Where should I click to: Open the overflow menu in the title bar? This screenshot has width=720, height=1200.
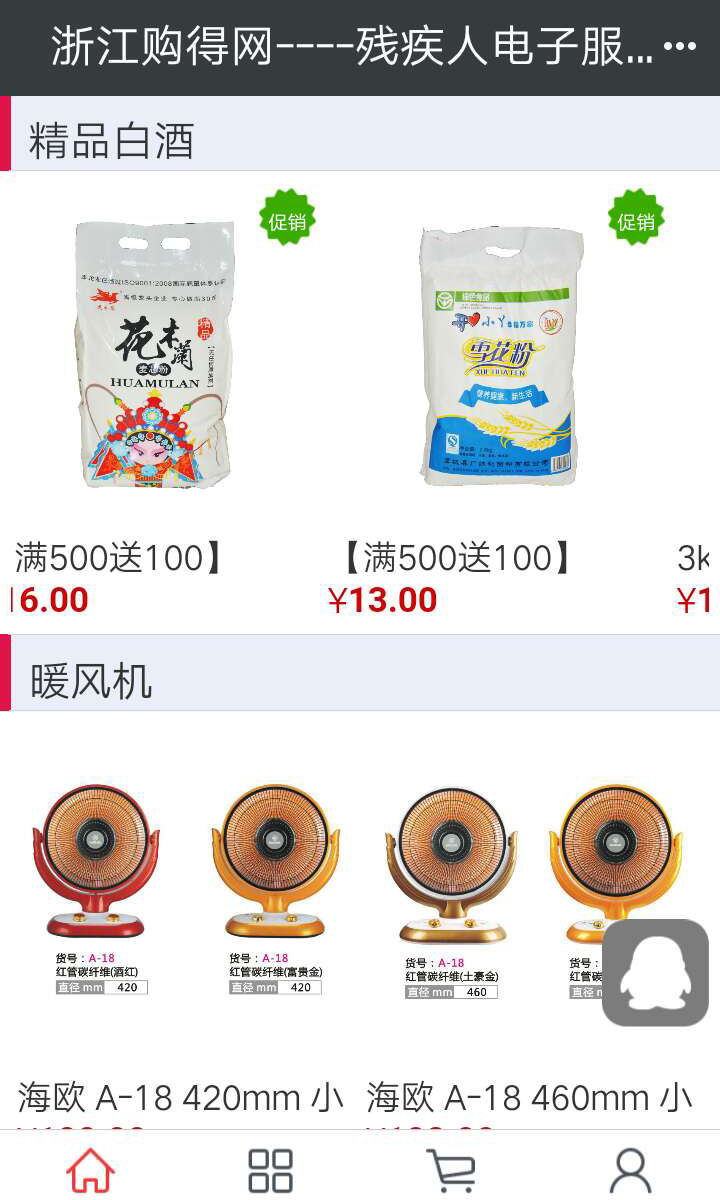(x=680, y=47)
